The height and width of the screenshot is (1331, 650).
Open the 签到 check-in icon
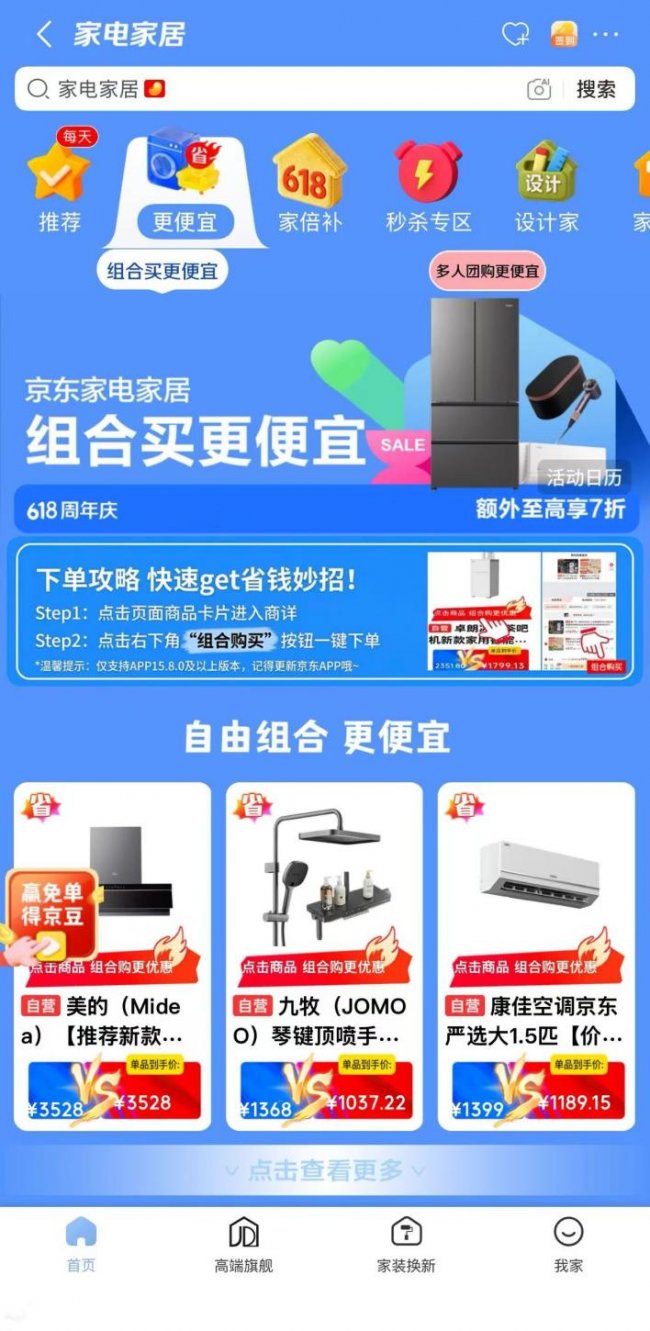564,35
